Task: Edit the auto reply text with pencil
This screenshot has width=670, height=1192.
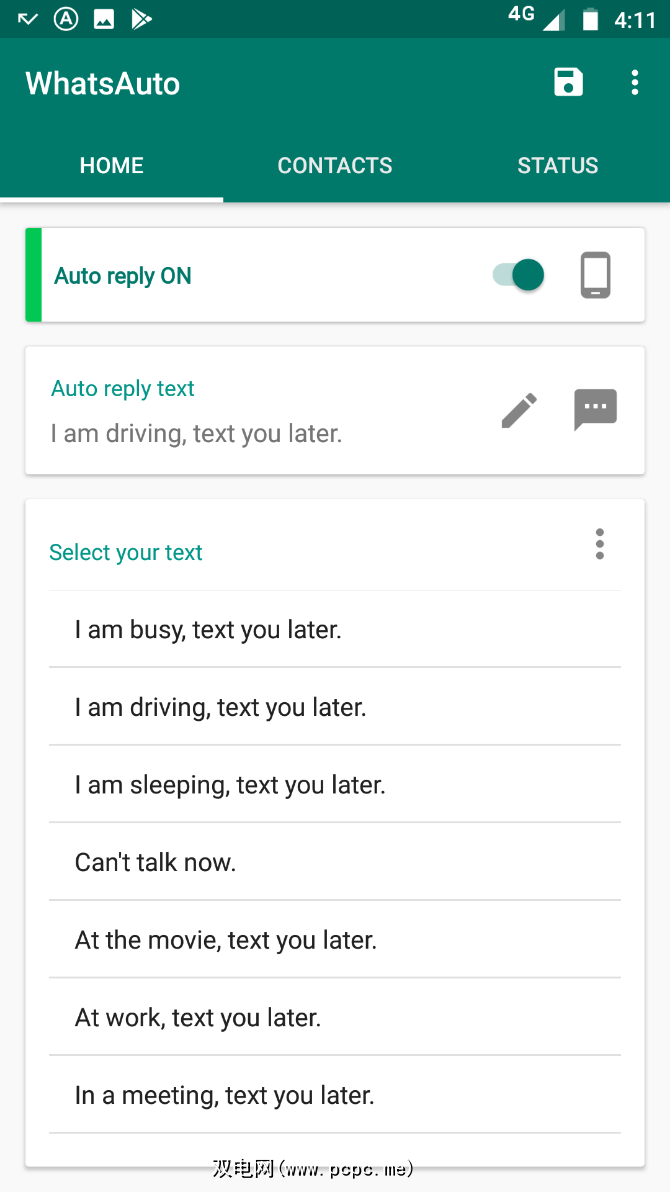Action: pyautogui.click(x=519, y=410)
